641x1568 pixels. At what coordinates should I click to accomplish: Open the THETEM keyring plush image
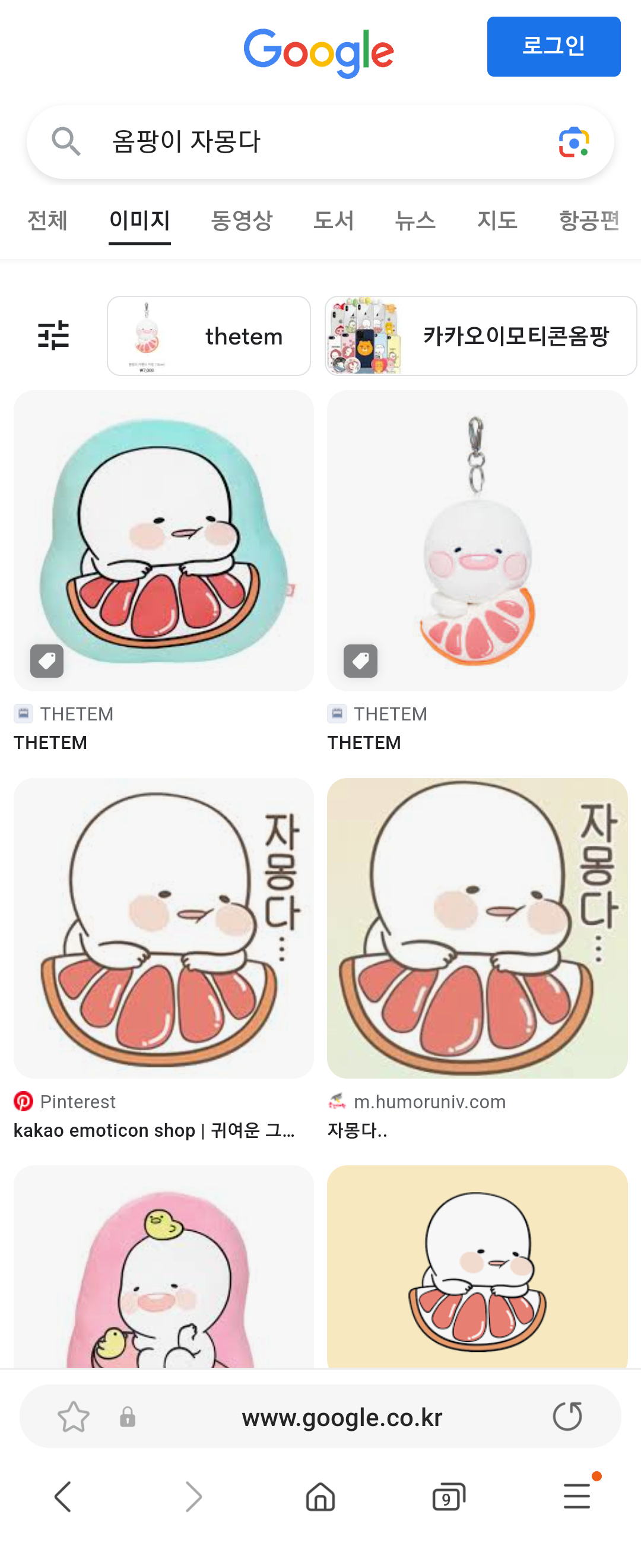[477, 540]
